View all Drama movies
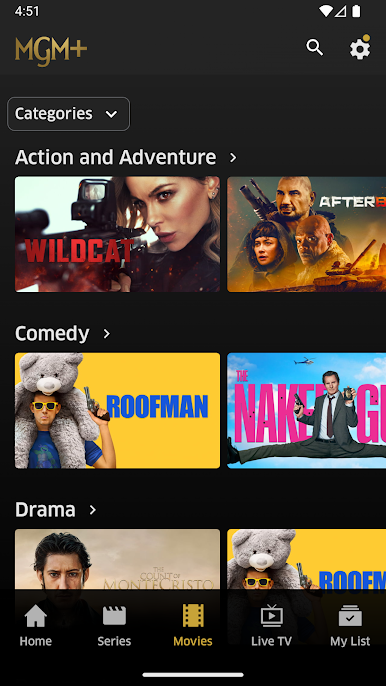The image size is (386, 686). [56, 510]
